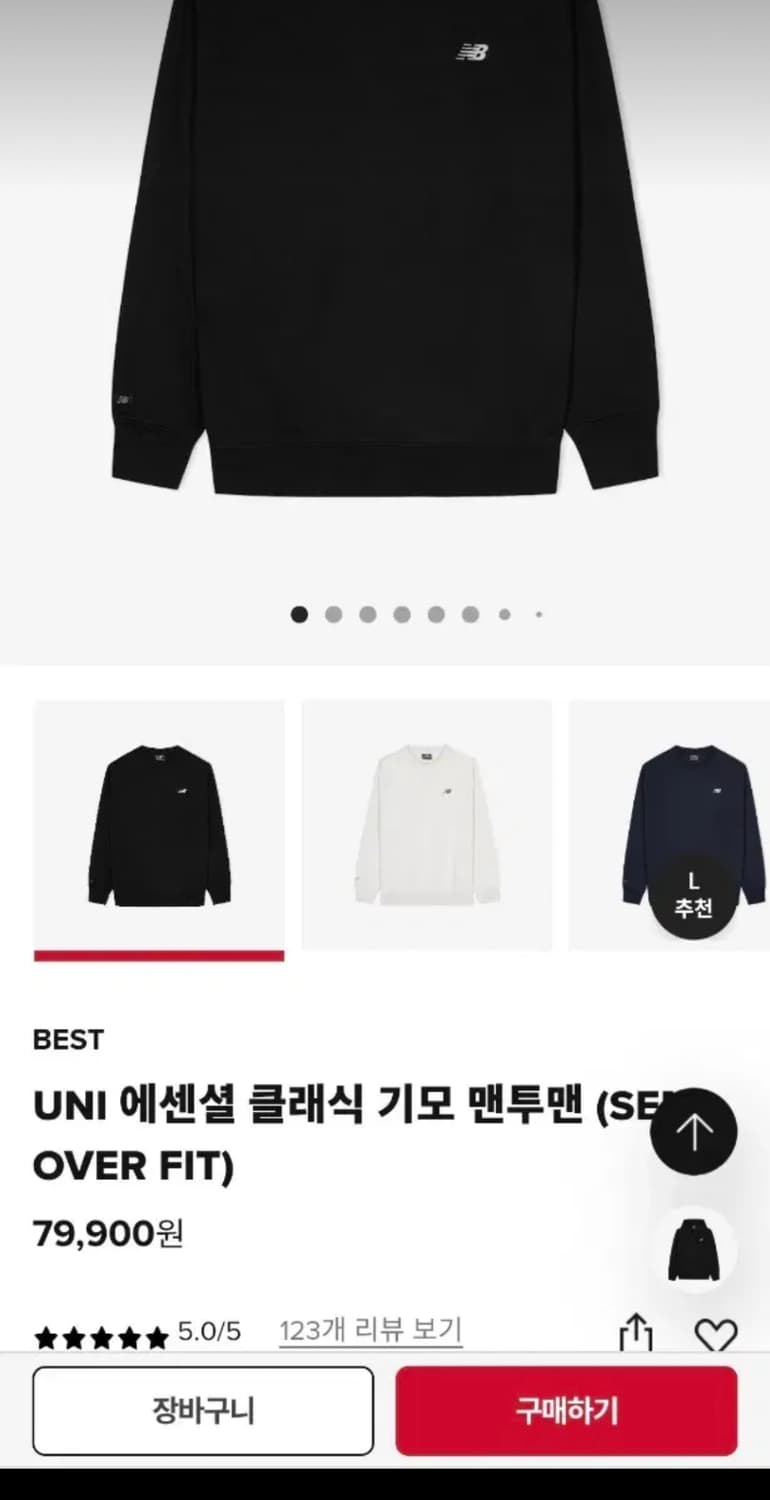770x1500 pixels.
Task: Add item using the '장바구니' cart button
Action: coord(204,1411)
